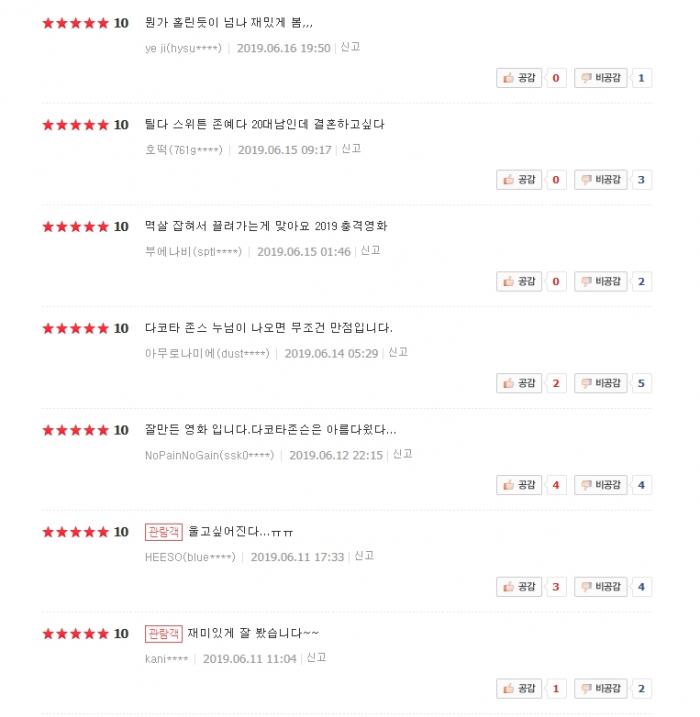Tap 비공감 on kani****'s review
The width and height of the screenshot is (700, 717).
(600, 689)
